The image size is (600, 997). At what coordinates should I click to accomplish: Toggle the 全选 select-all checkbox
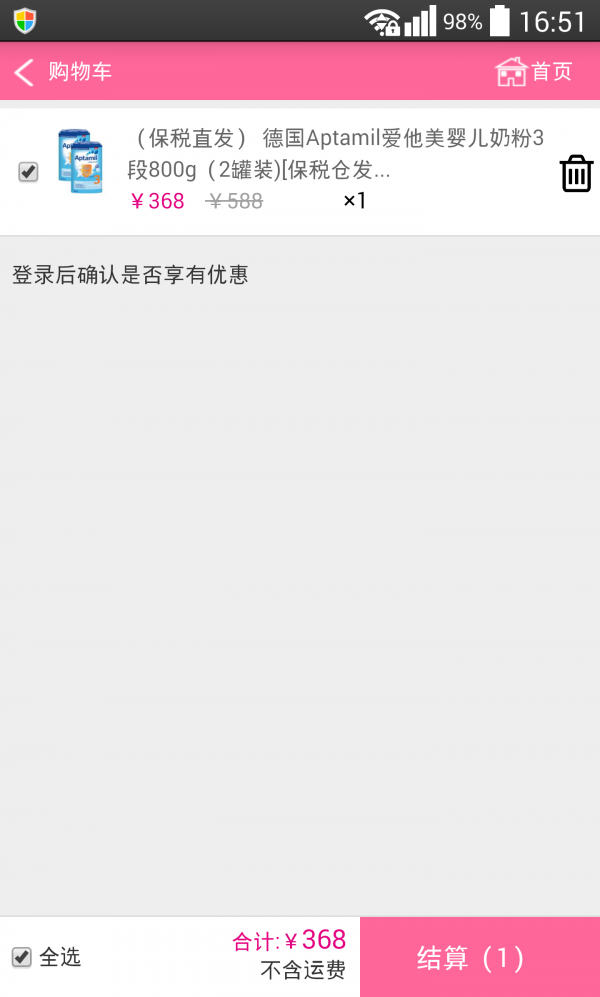pos(22,957)
